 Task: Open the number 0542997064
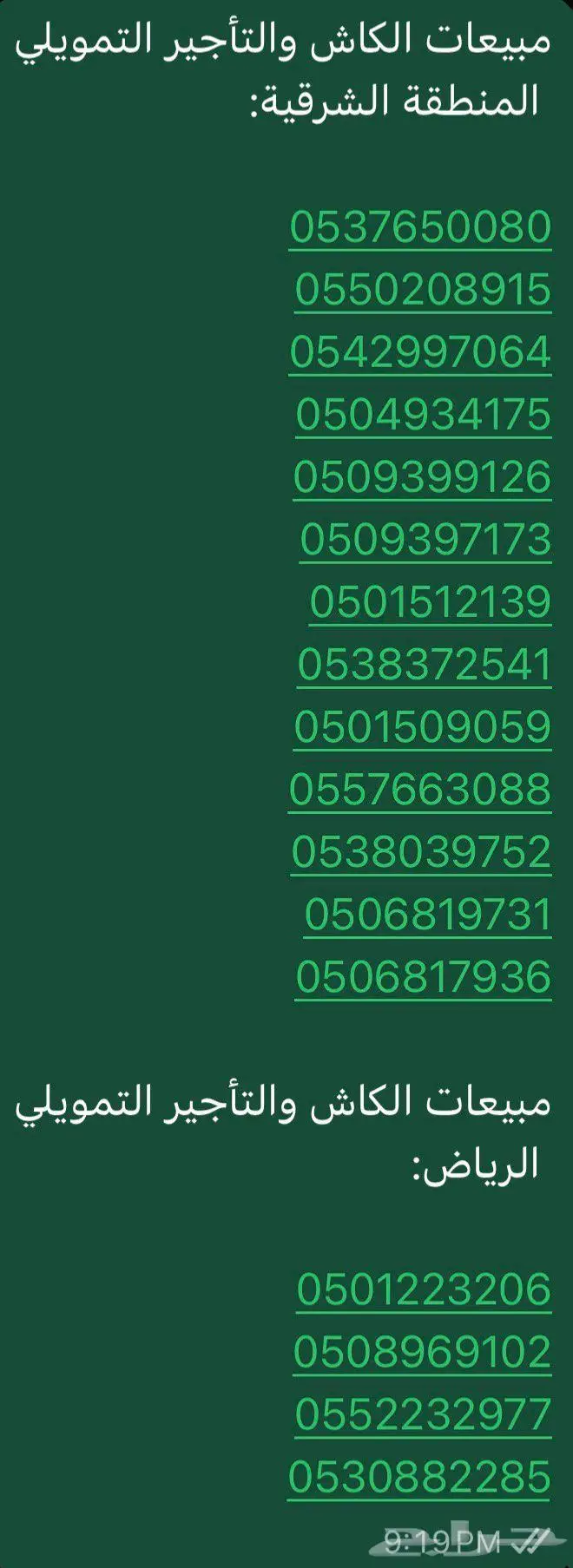pos(420,352)
